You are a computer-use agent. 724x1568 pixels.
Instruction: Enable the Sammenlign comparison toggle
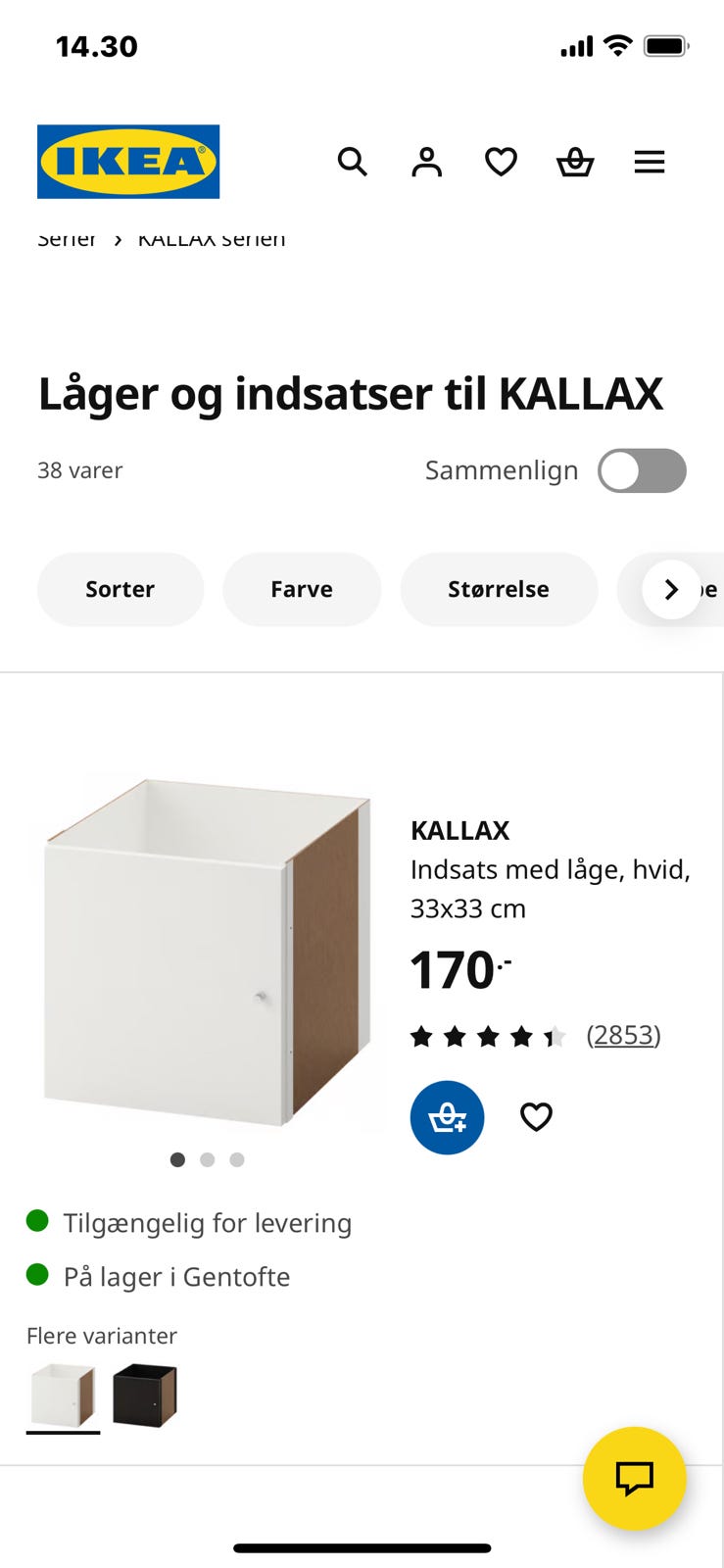pos(642,470)
